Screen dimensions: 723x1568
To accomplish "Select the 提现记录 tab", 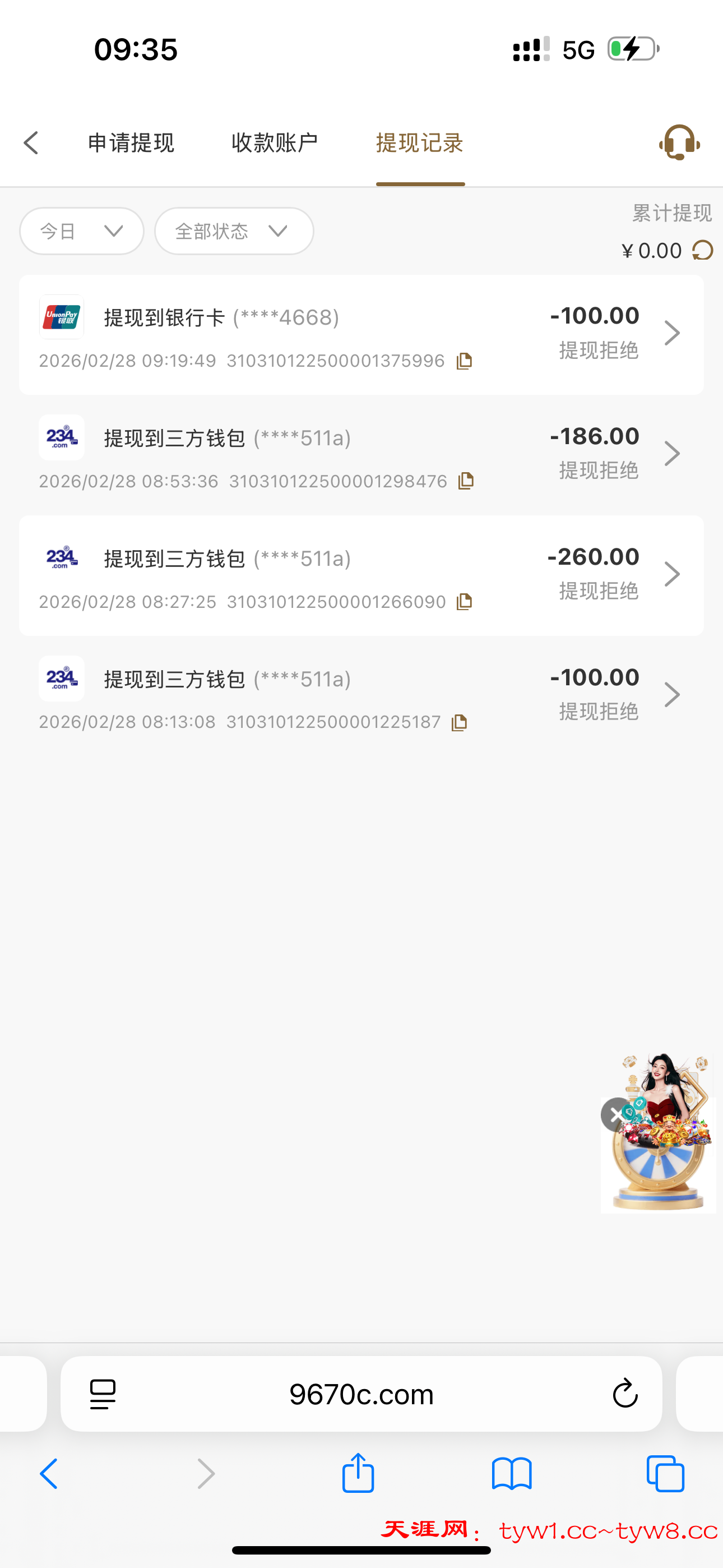I will click(x=420, y=144).
